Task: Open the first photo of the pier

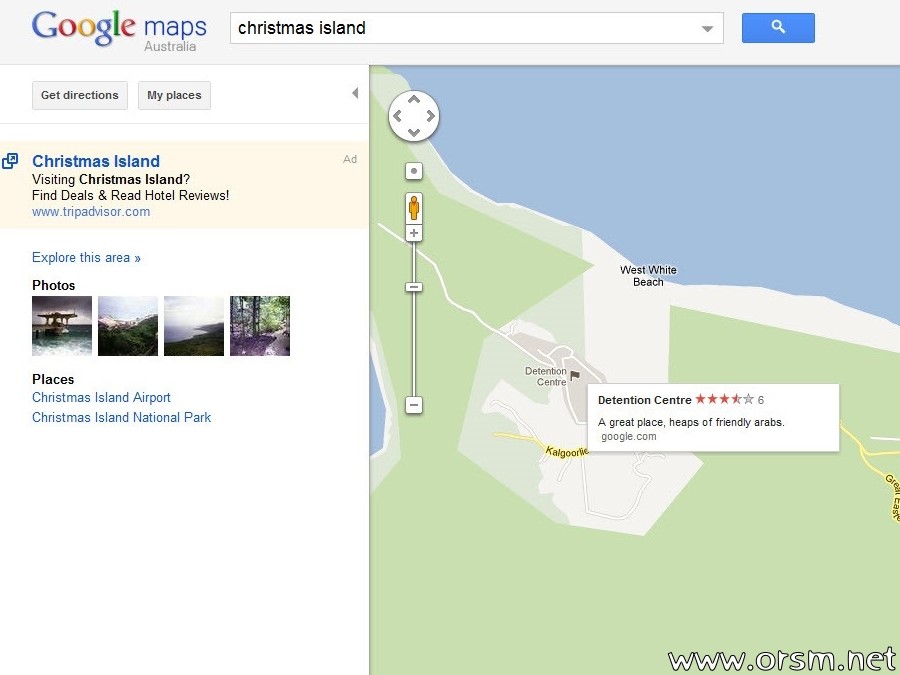Action: point(62,325)
